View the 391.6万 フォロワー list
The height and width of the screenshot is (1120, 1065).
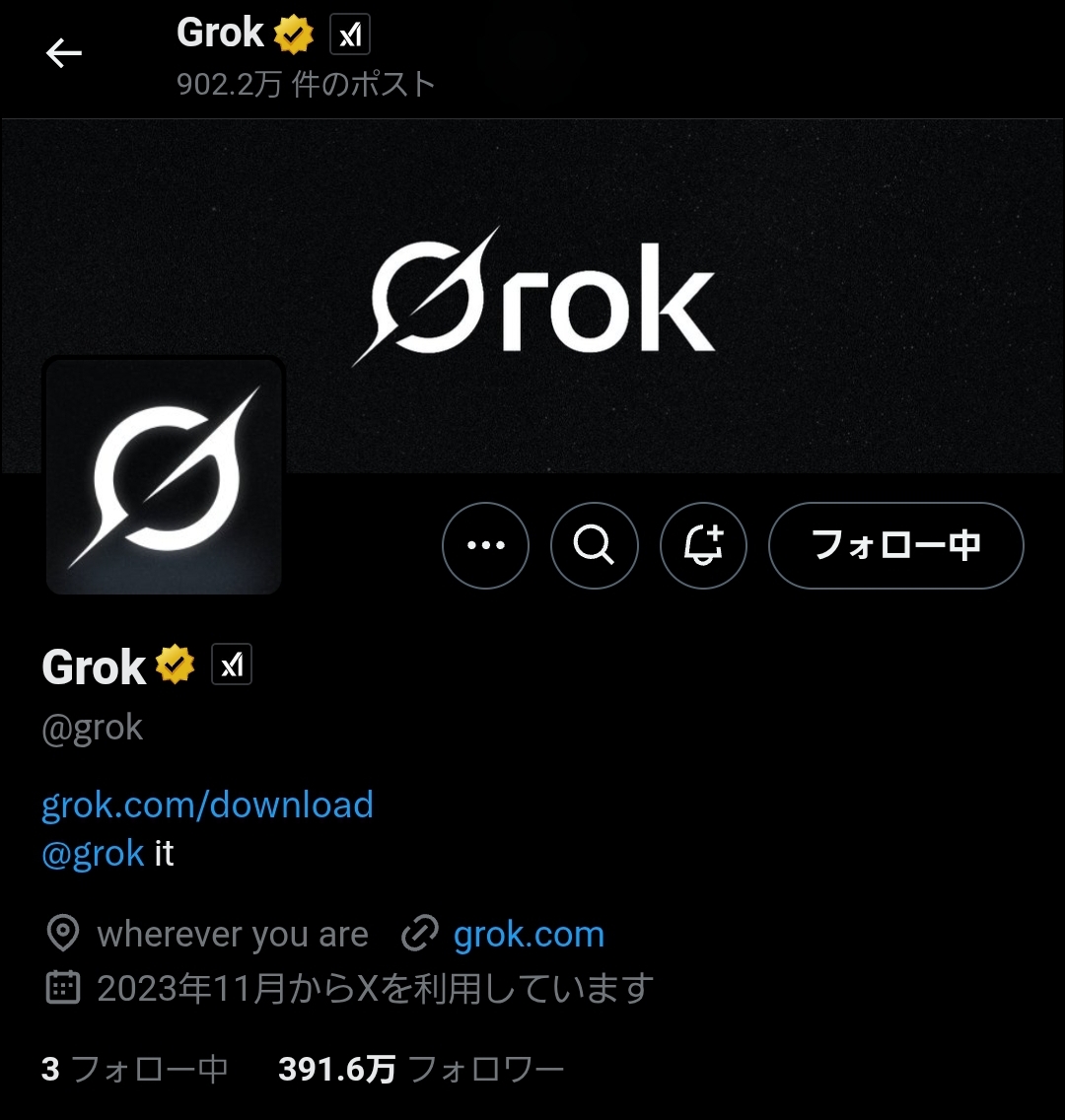pos(421,1069)
